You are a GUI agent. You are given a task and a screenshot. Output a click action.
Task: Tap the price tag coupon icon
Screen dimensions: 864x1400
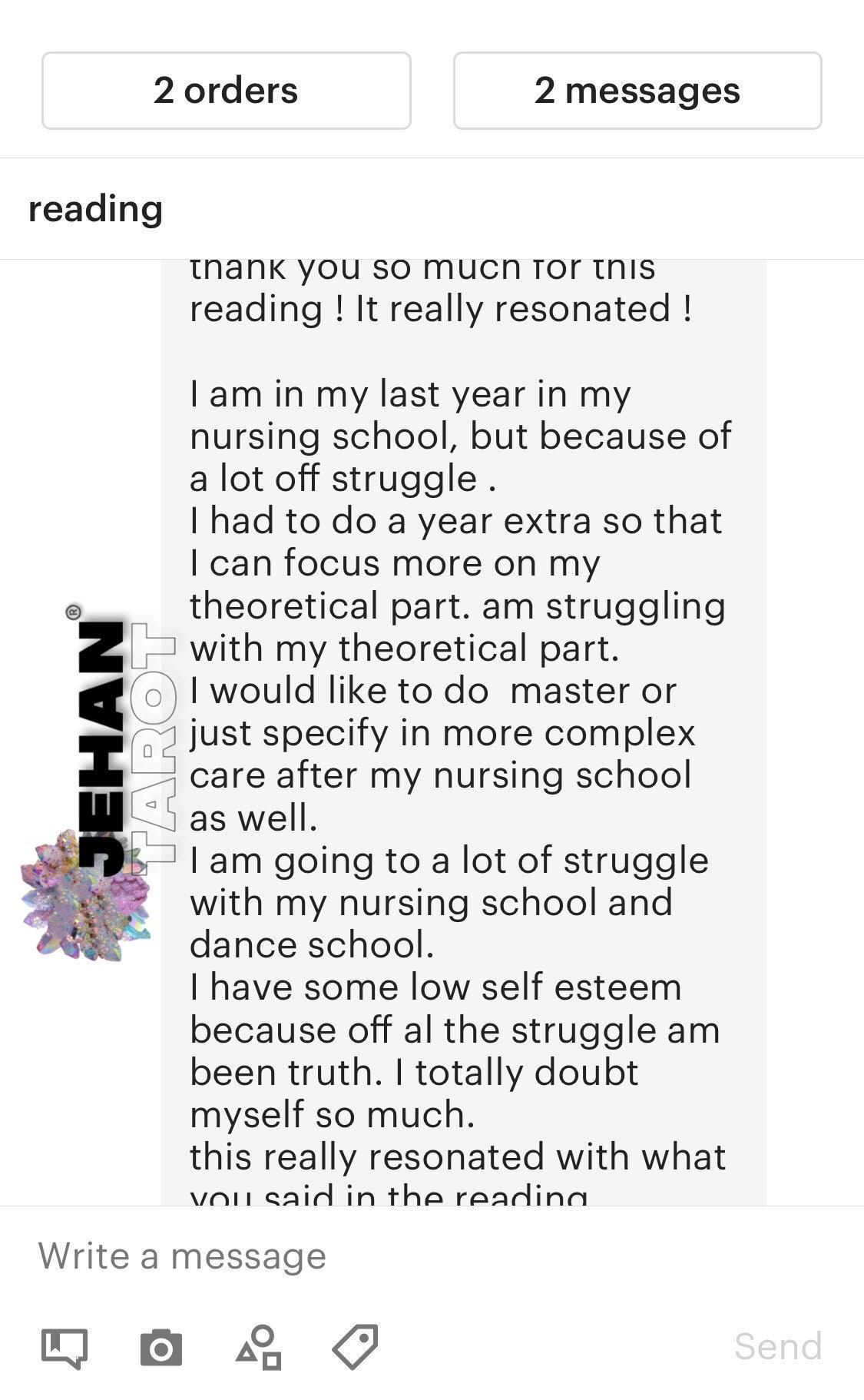(355, 1347)
